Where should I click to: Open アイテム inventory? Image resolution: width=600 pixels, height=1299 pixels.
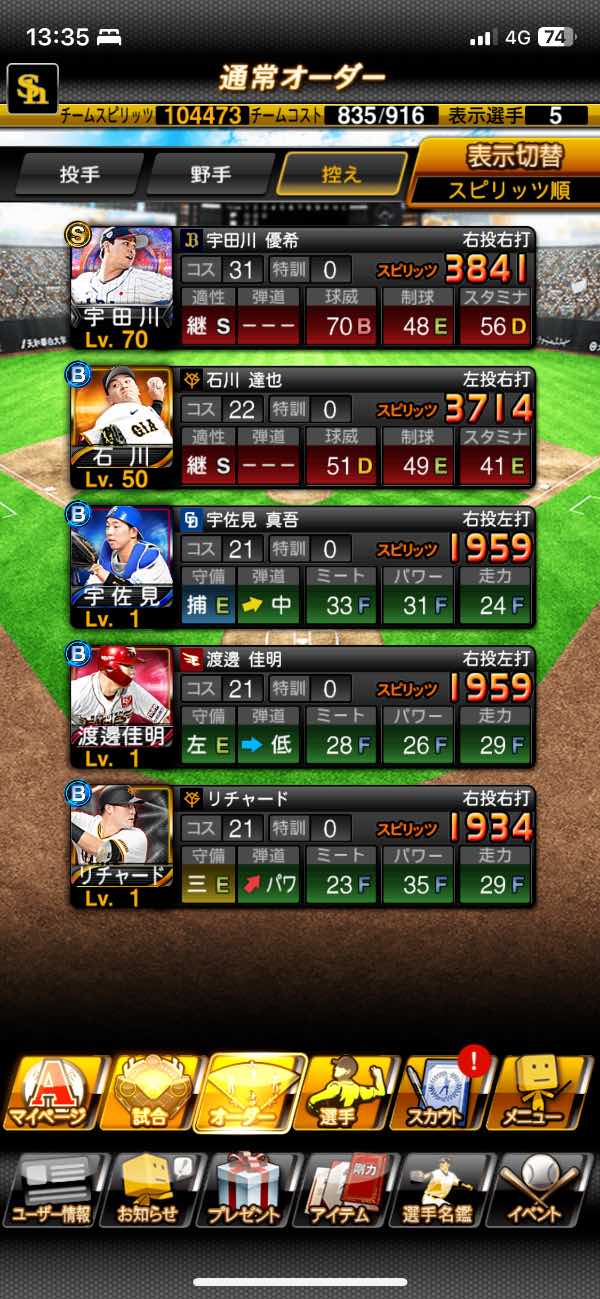click(x=346, y=1190)
